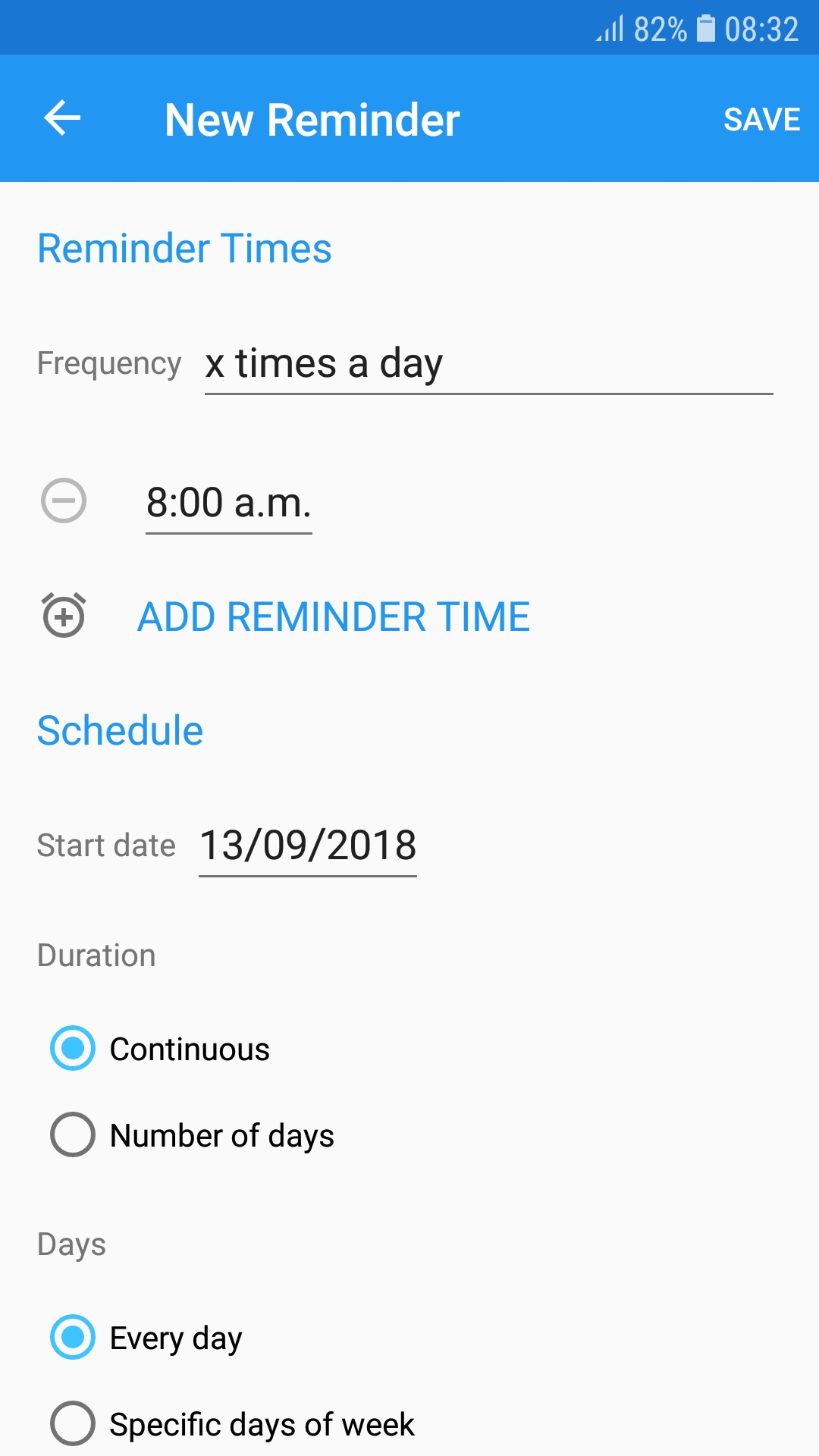Screen dimensions: 819x1456
Task: Add another reminder time
Action: click(x=333, y=617)
